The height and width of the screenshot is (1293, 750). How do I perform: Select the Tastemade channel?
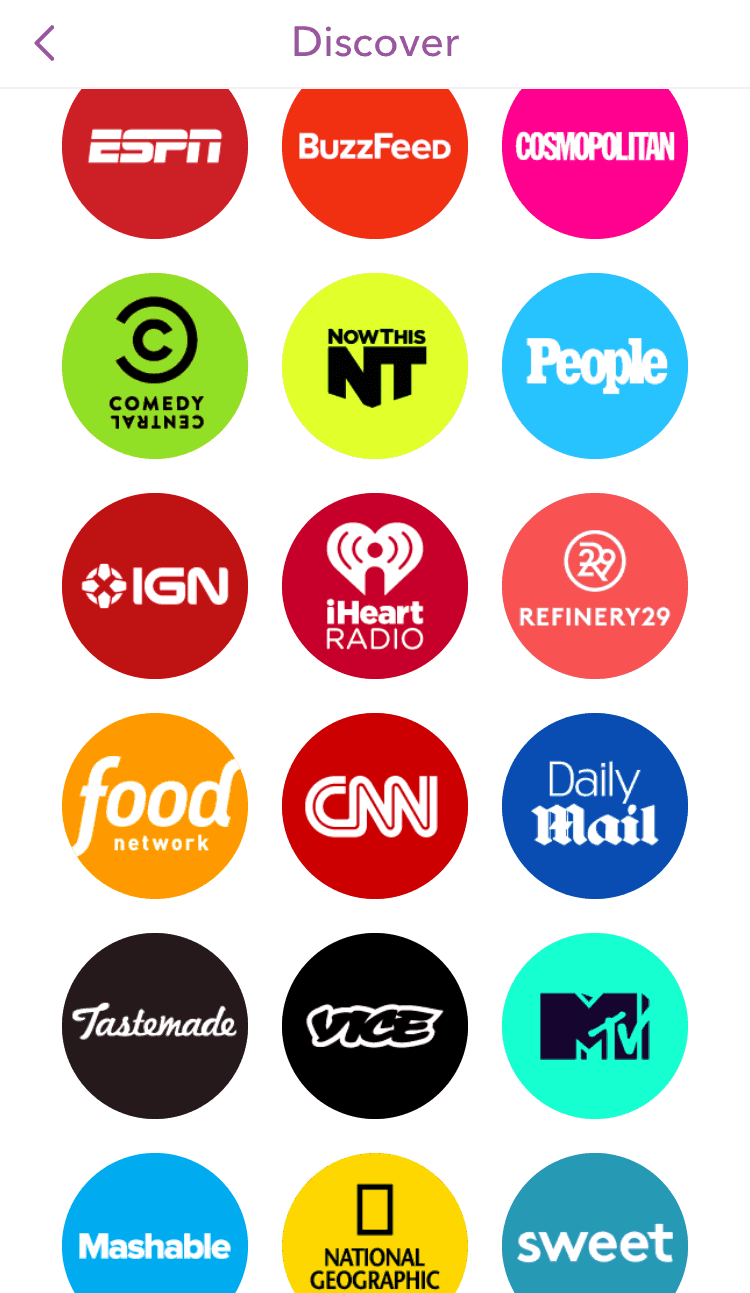point(155,1026)
